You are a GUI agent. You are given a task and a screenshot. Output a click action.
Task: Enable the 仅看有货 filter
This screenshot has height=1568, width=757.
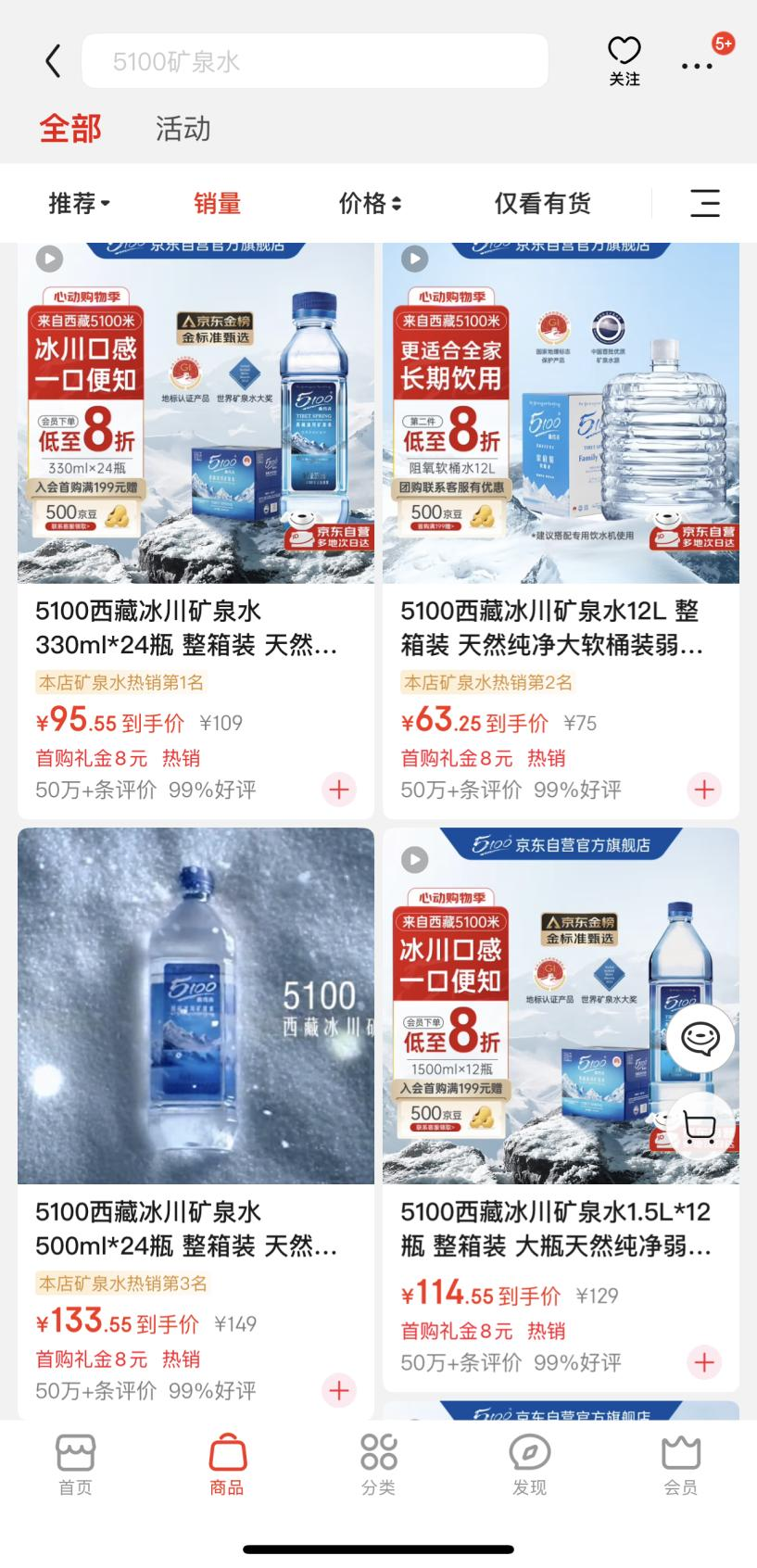pyautogui.click(x=543, y=203)
